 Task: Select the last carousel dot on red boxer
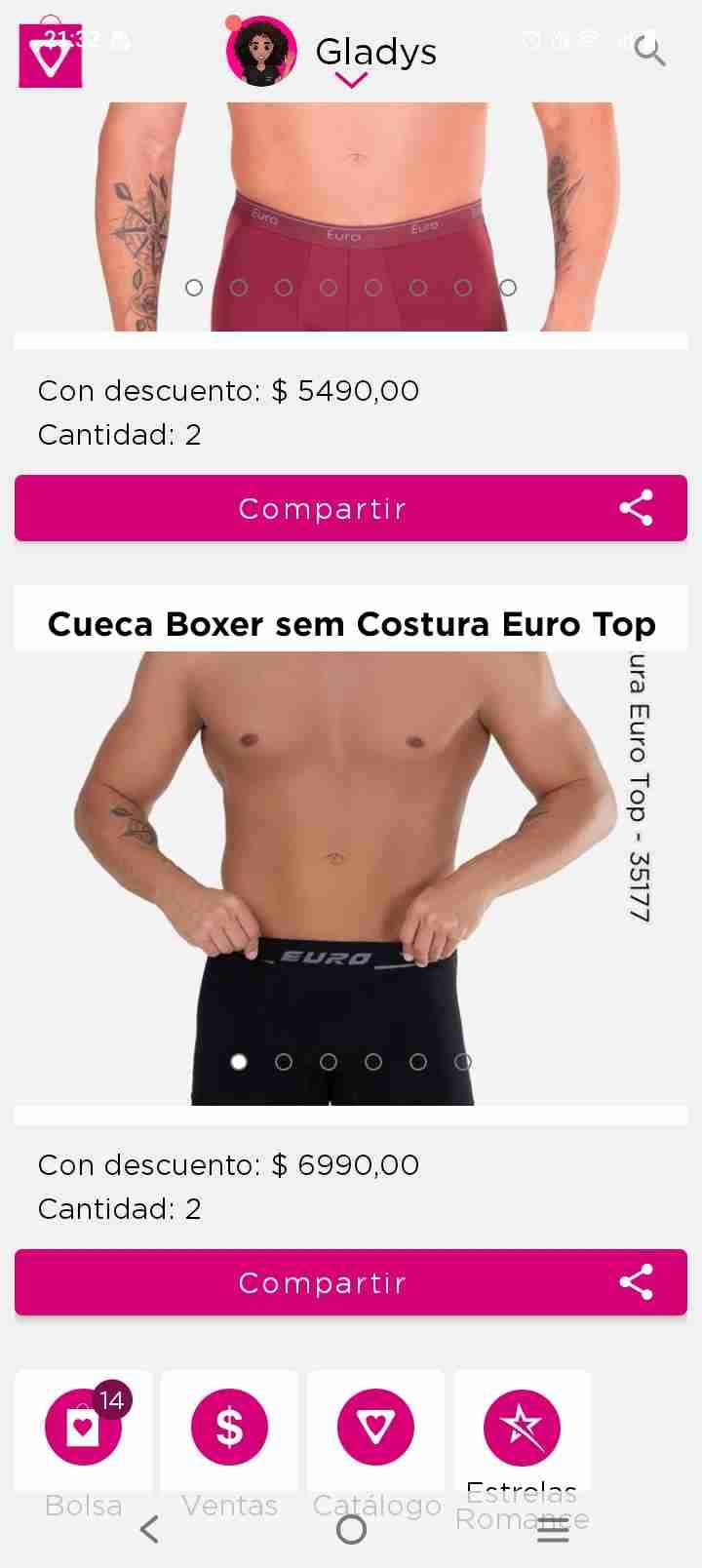point(507,288)
